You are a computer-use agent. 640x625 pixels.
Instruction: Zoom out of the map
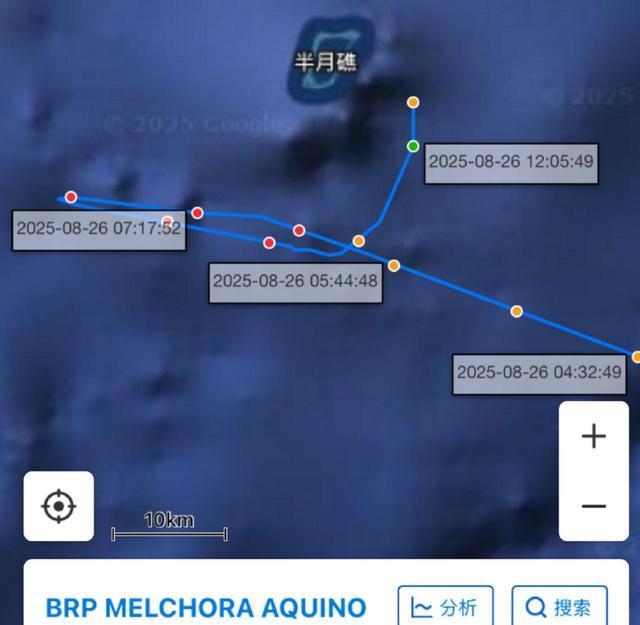pos(594,506)
